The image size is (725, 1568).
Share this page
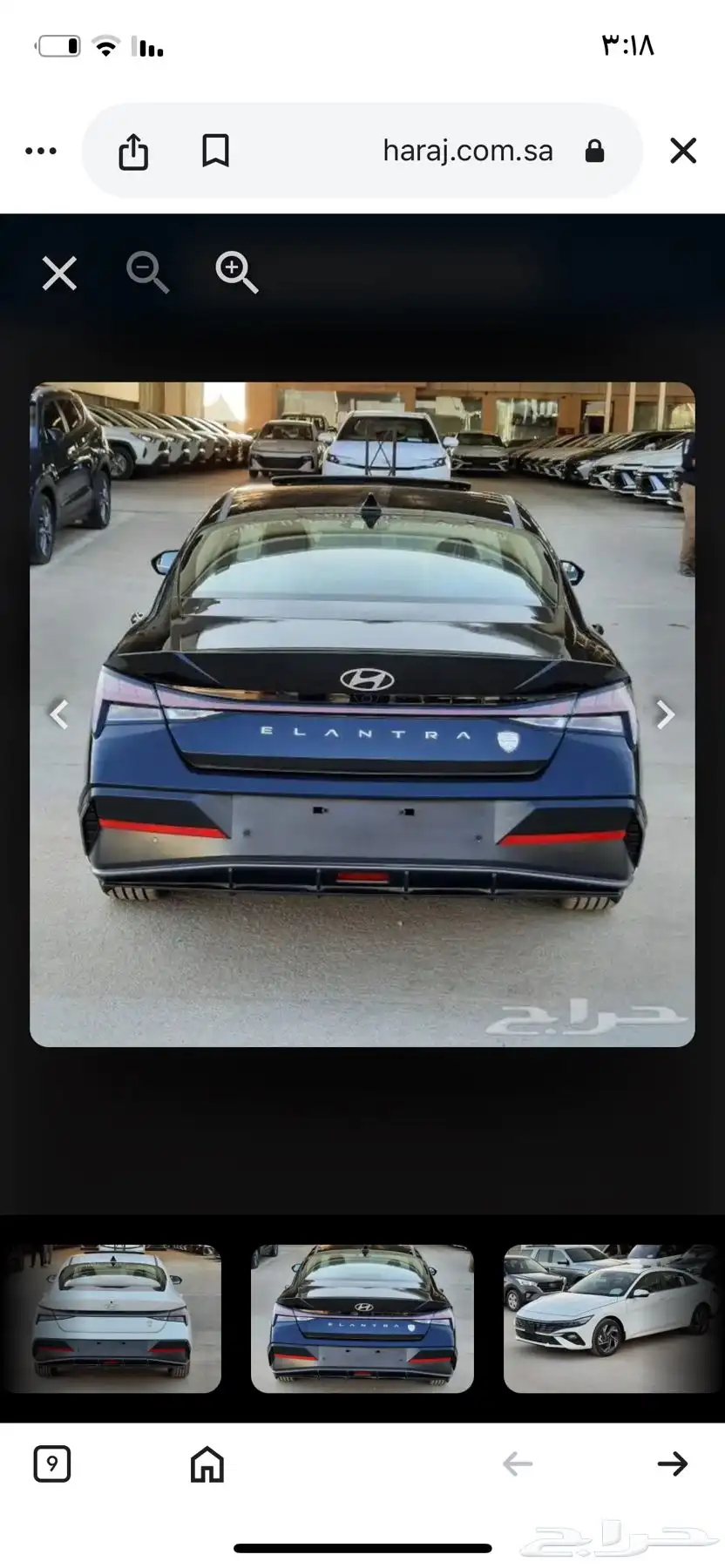tap(133, 151)
